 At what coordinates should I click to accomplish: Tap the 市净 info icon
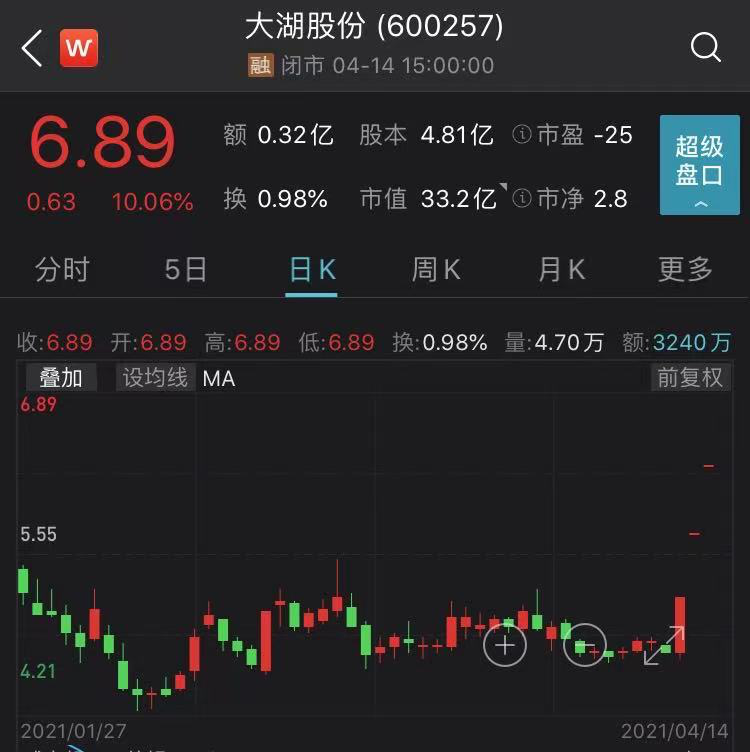coord(521,199)
